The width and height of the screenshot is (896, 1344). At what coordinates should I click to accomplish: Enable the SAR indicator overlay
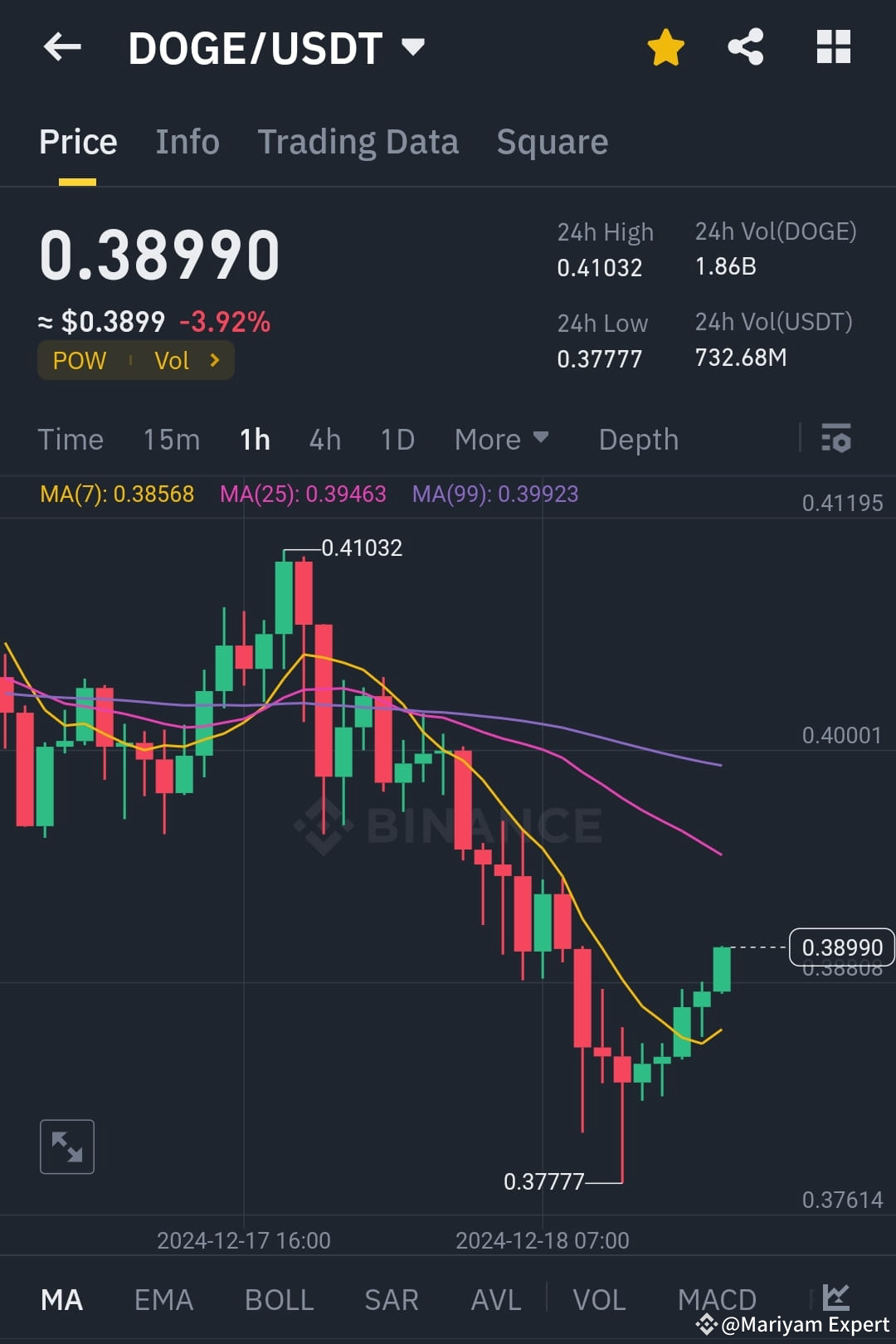391,1301
